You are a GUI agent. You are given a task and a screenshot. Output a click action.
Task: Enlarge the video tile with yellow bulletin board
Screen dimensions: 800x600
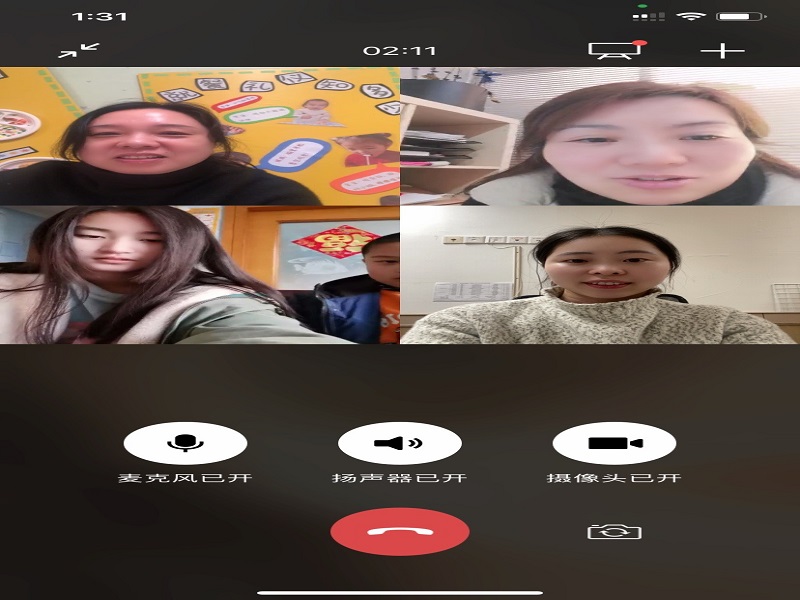coord(200,137)
